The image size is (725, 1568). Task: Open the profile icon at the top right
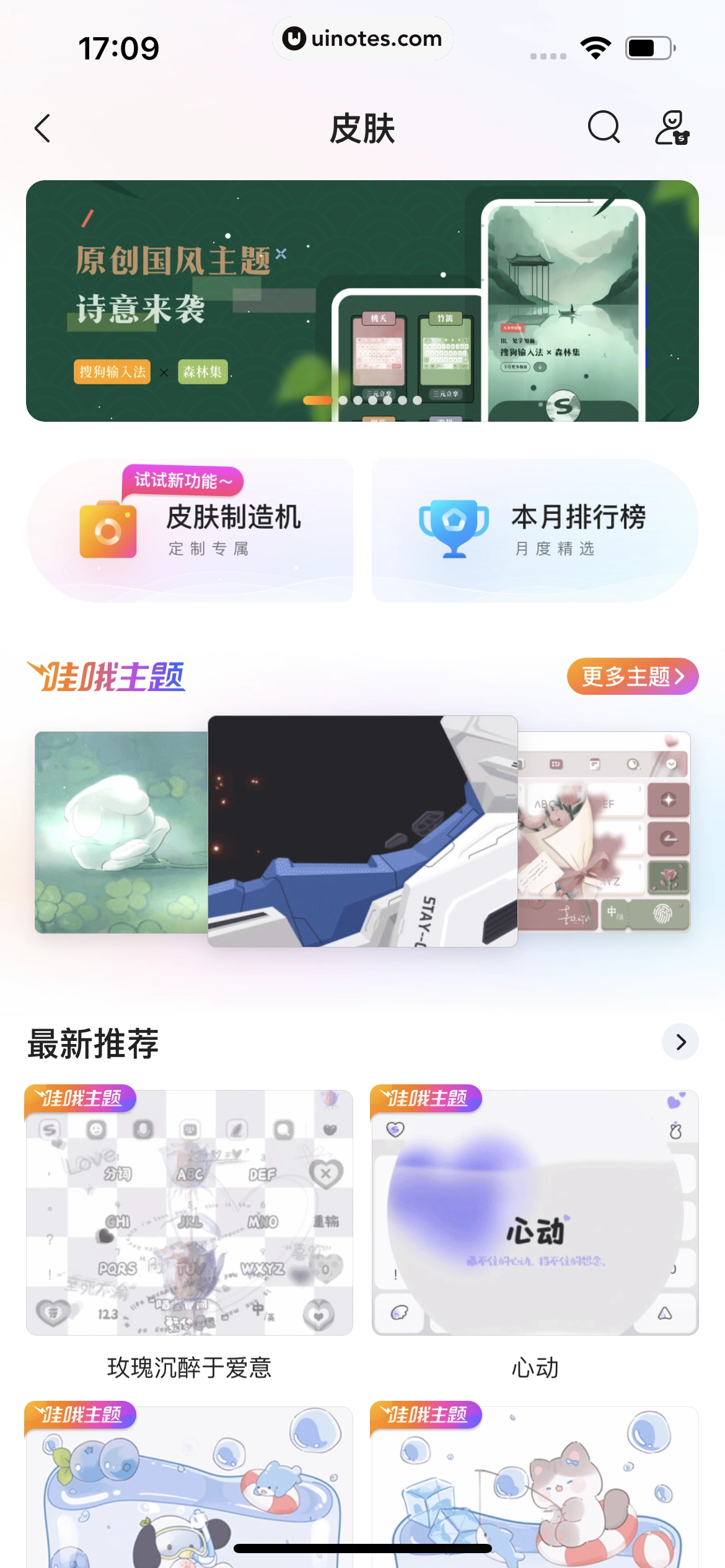[x=671, y=128]
